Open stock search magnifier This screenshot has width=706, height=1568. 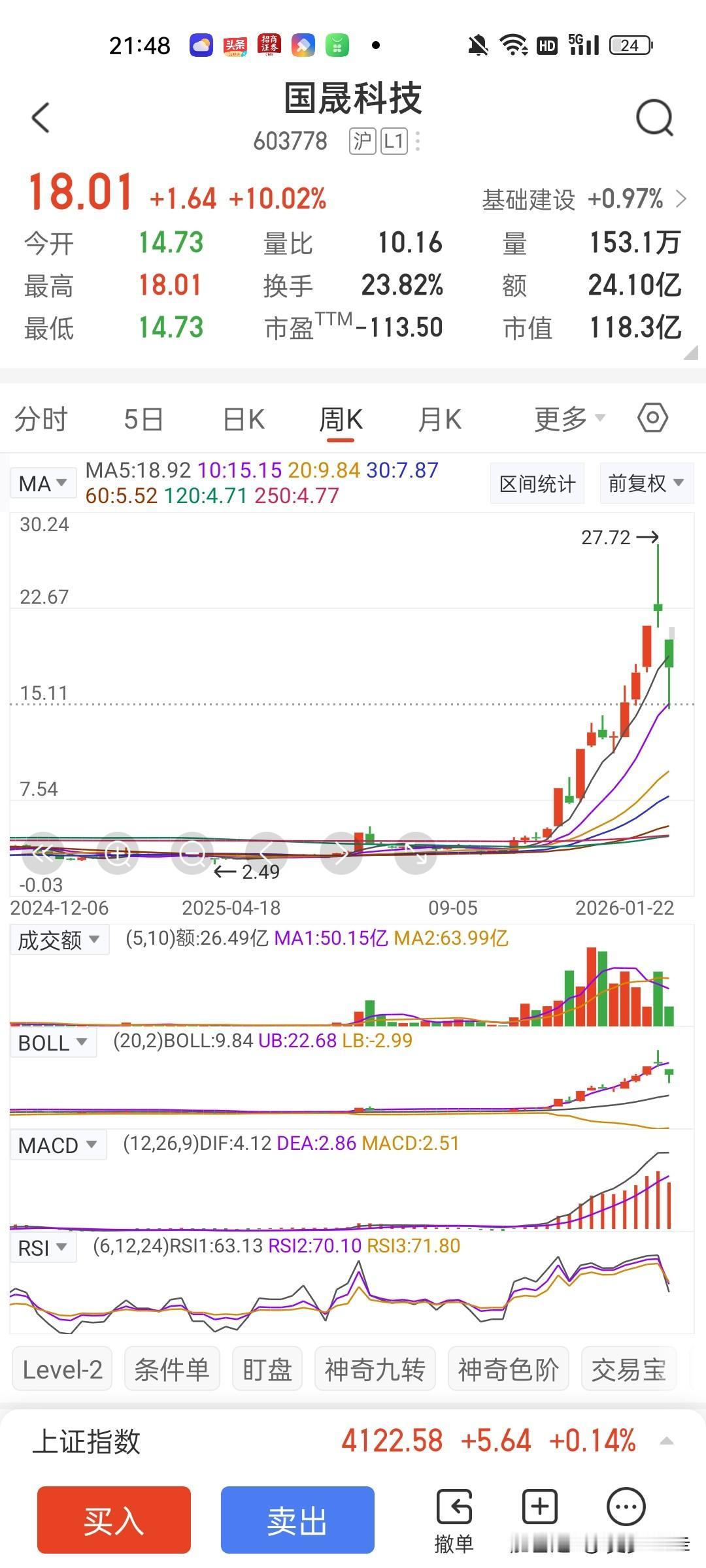[654, 118]
